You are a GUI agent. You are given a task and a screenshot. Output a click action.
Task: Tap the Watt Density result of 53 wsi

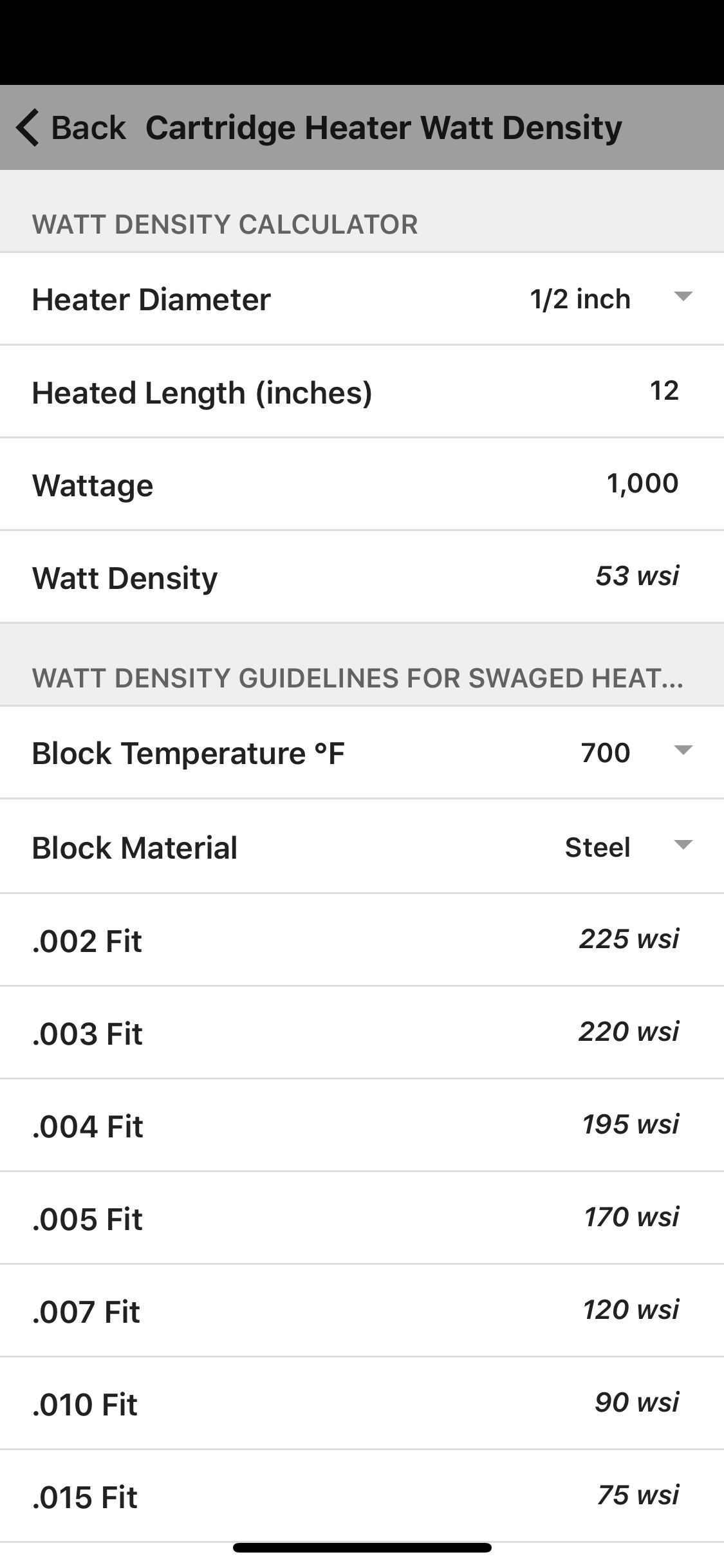tap(637, 577)
